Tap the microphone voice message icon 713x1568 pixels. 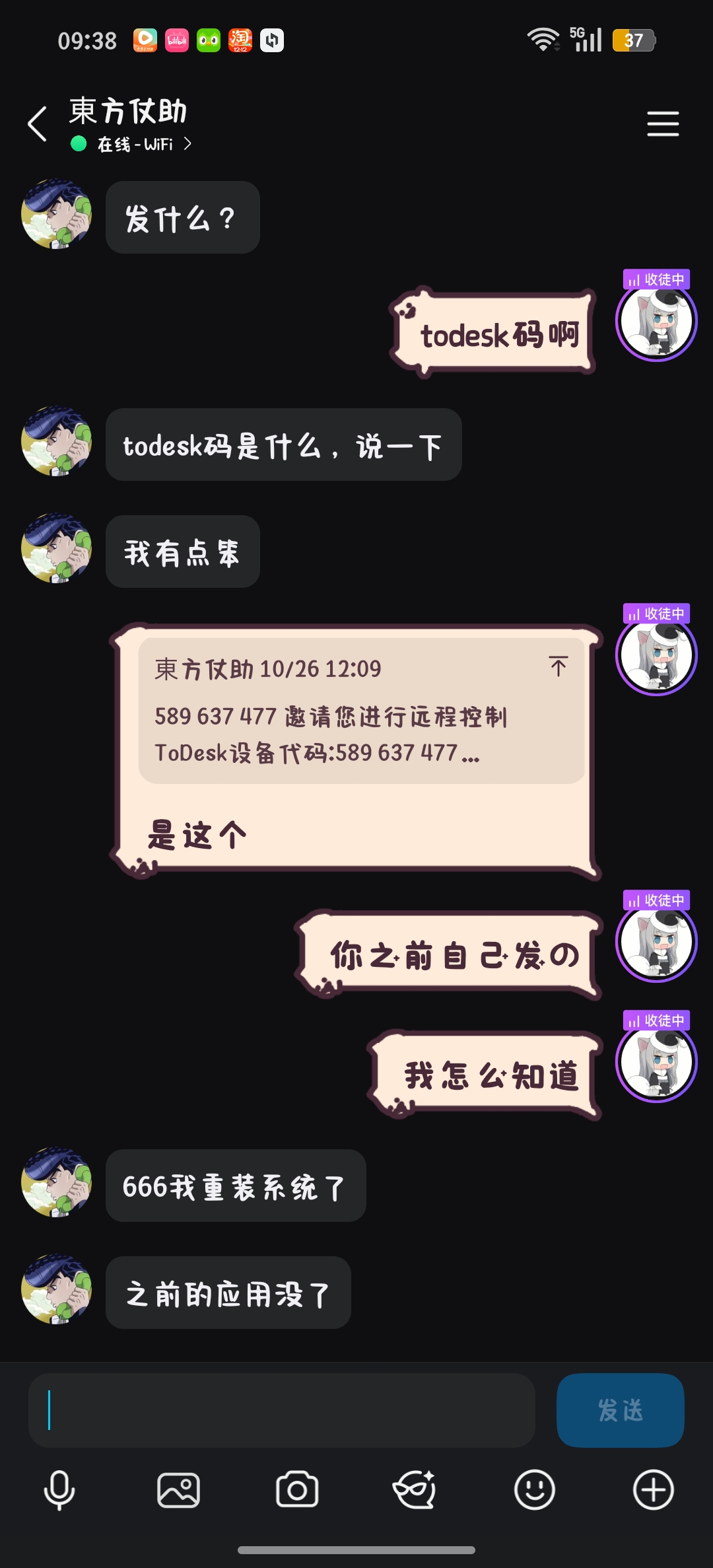click(59, 1491)
